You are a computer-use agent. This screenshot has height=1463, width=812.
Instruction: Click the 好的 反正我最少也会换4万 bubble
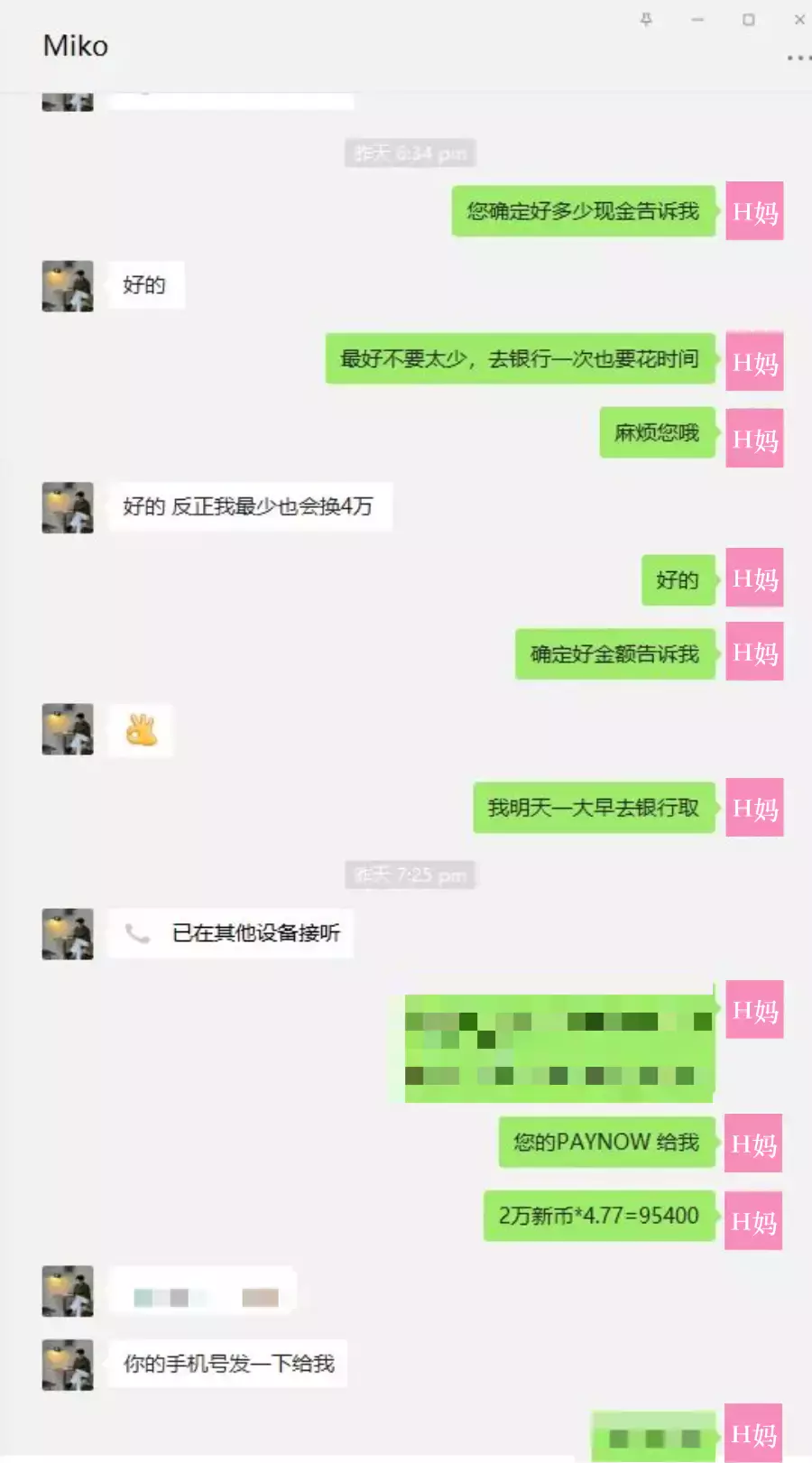tap(251, 506)
